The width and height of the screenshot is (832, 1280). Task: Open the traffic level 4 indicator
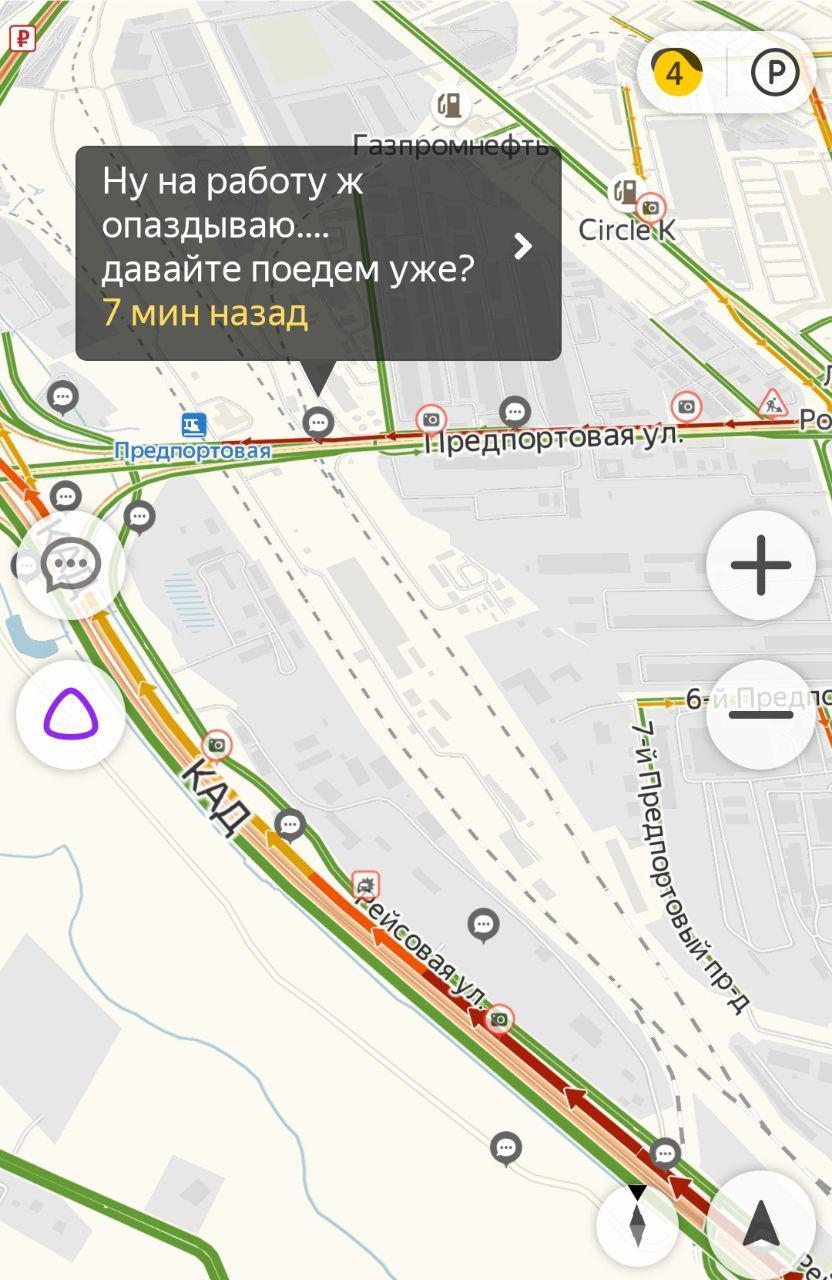pyautogui.click(x=675, y=73)
